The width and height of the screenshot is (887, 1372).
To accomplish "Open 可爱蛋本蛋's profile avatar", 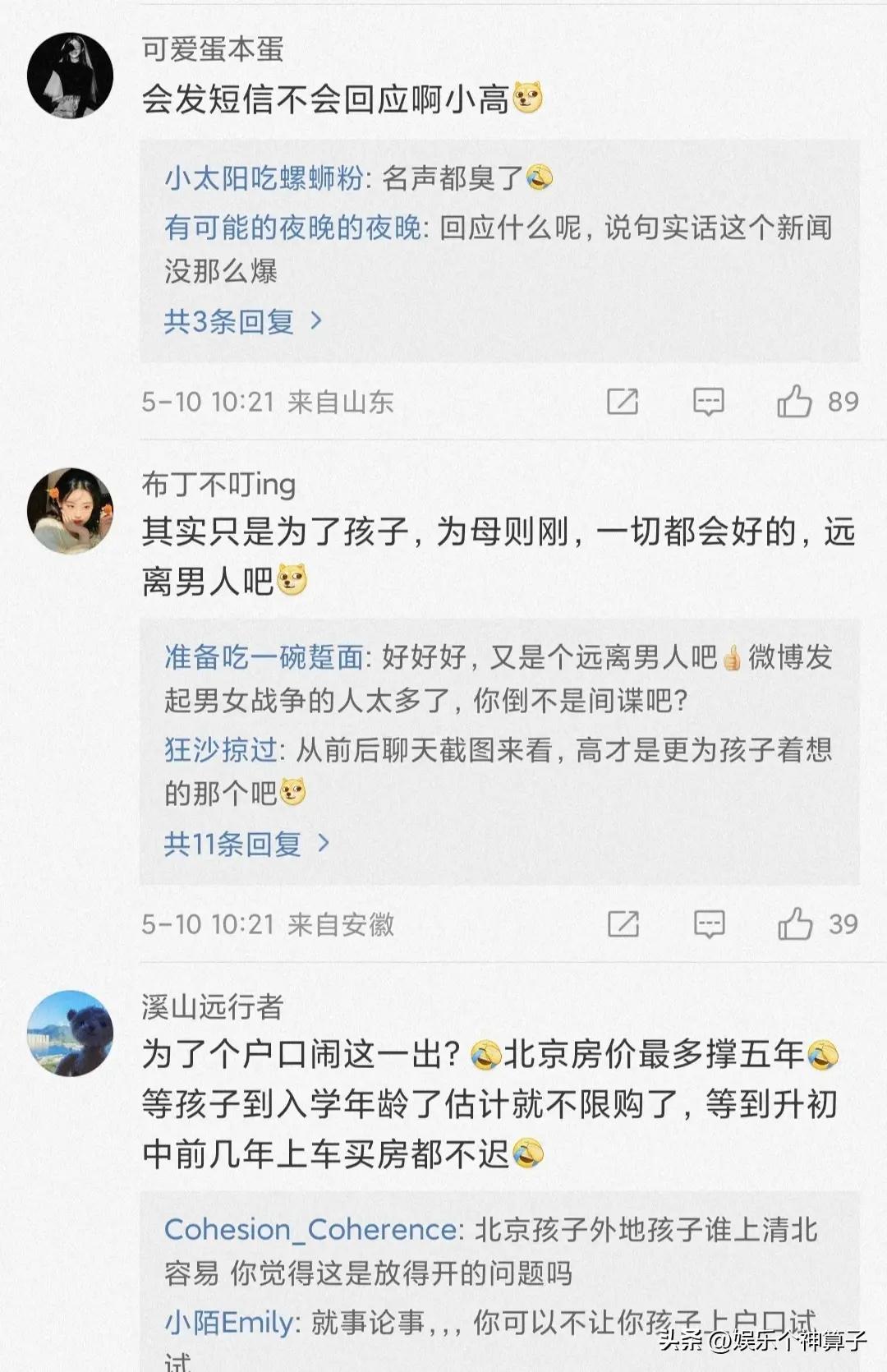I will coord(70,76).
